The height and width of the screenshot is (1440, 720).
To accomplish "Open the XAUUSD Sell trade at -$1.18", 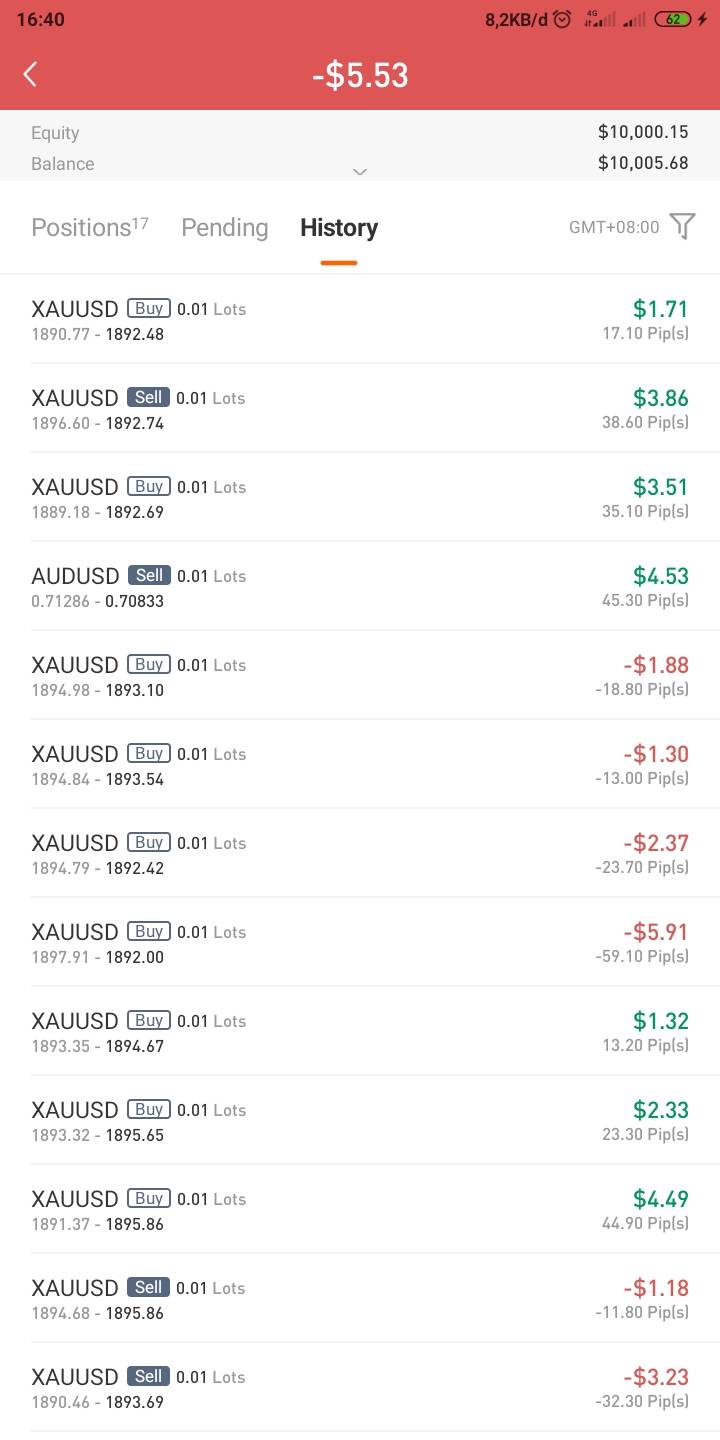I will click(360, 1298).
